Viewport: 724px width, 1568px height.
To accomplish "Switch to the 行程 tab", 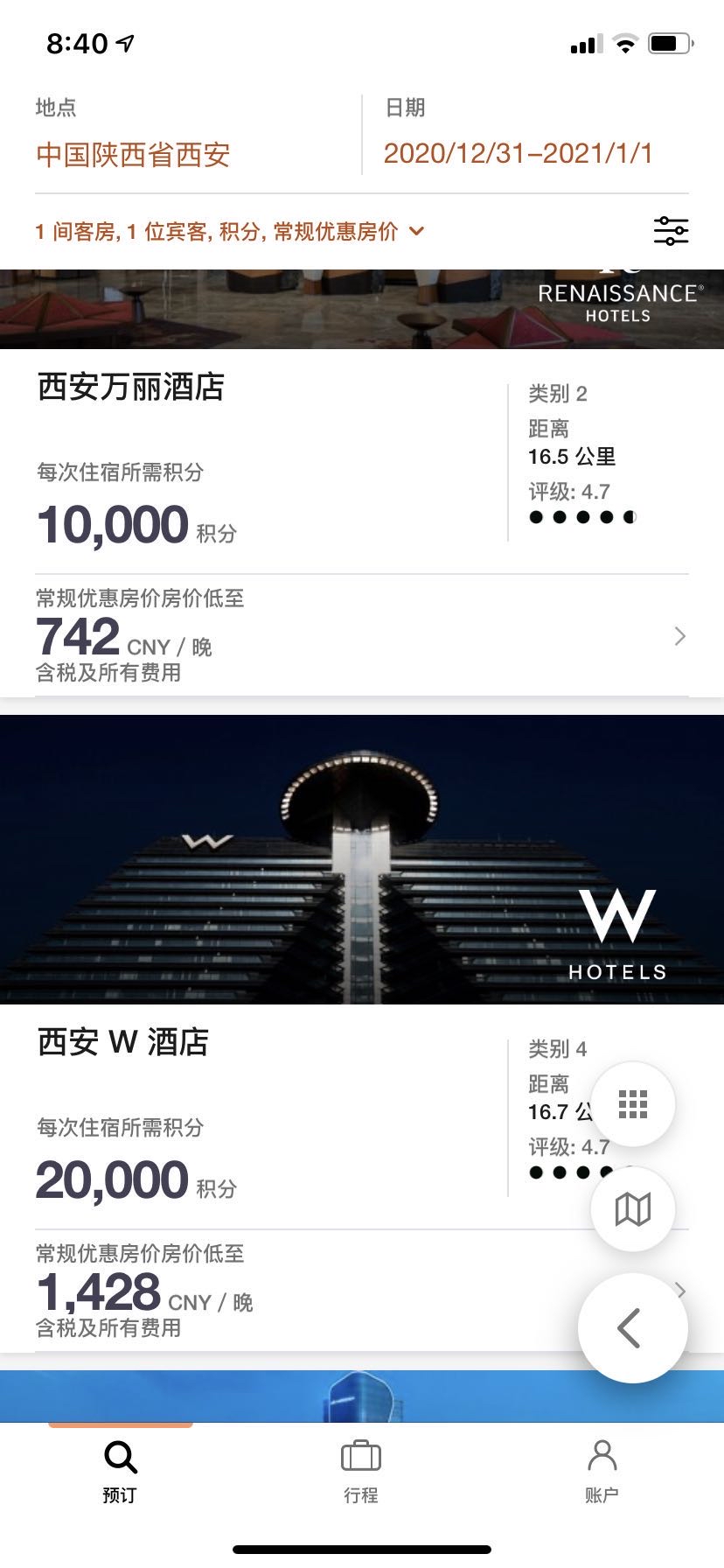I will pyautogui.click(x=360, y=1472).
